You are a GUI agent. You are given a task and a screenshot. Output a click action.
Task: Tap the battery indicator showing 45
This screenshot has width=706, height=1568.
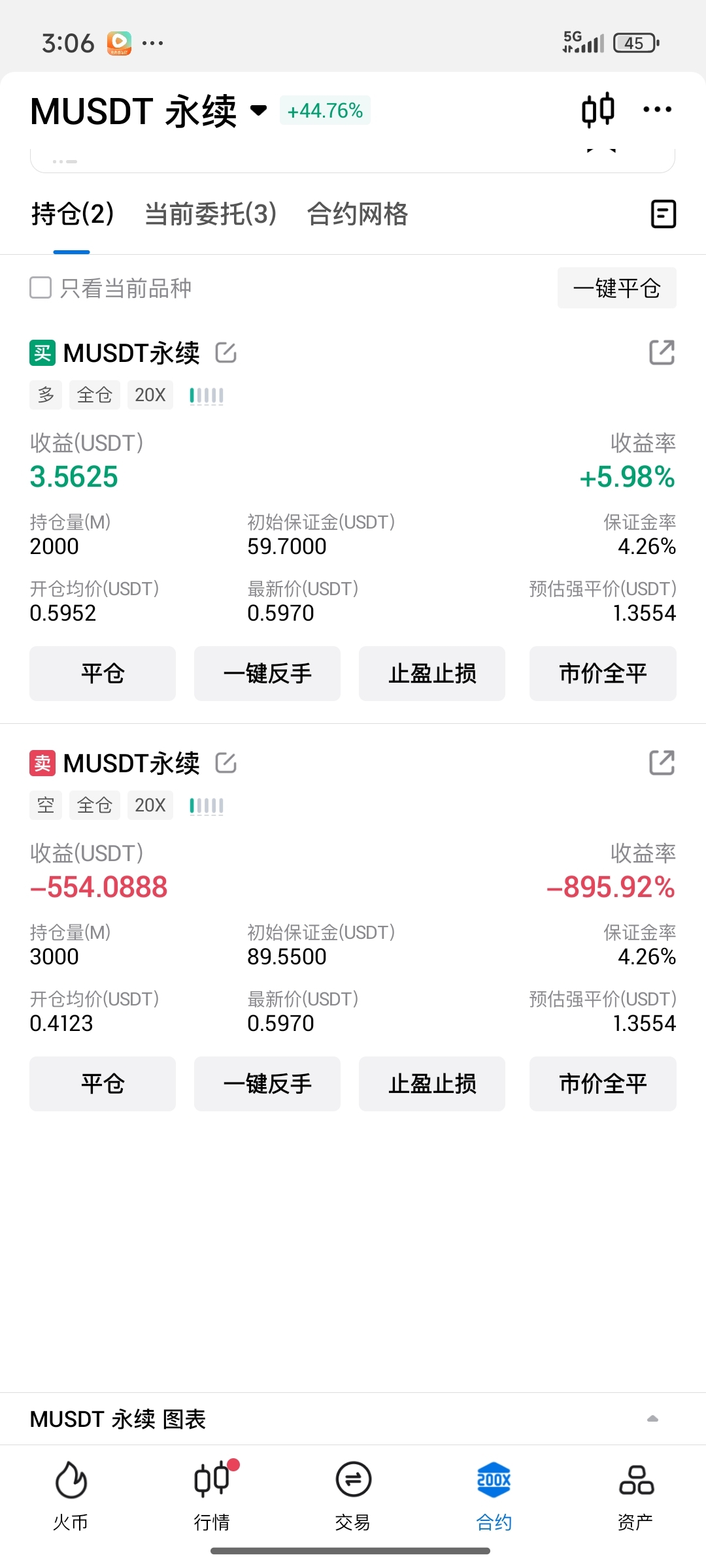[x=633, y=42]
